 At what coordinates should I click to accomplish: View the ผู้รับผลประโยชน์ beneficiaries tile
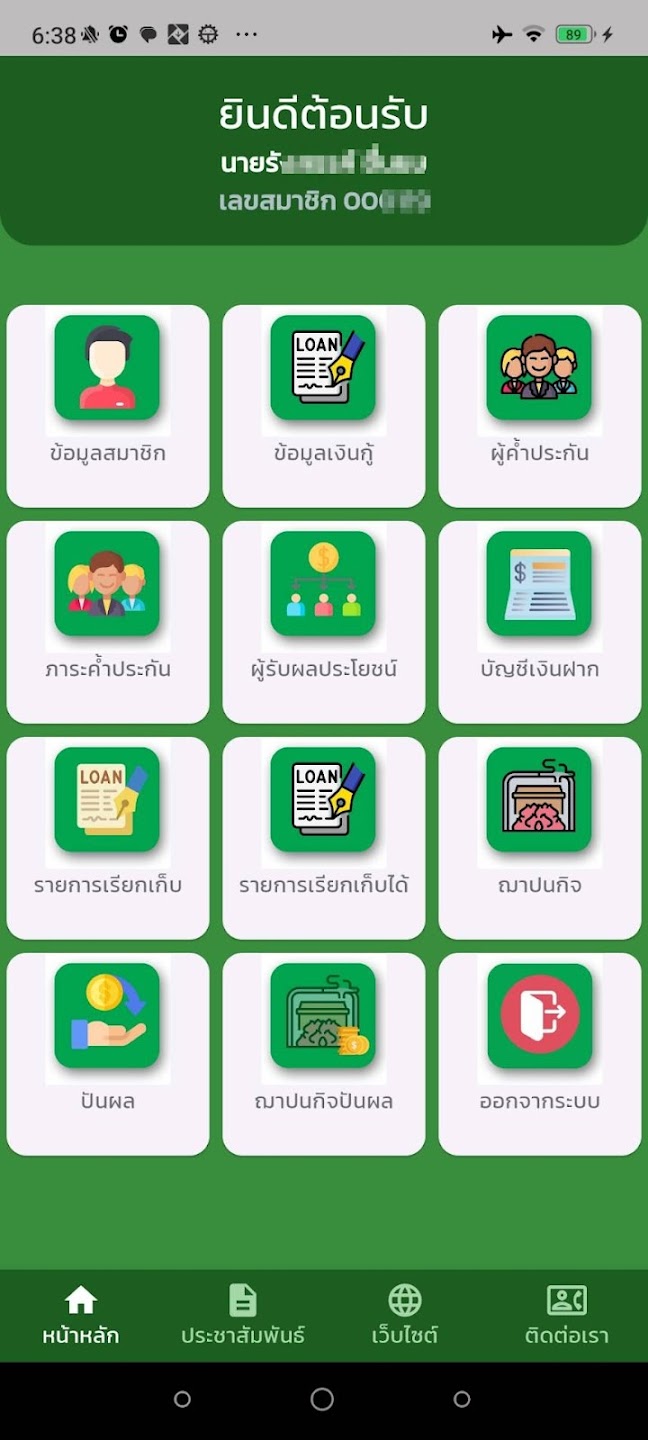323,621
